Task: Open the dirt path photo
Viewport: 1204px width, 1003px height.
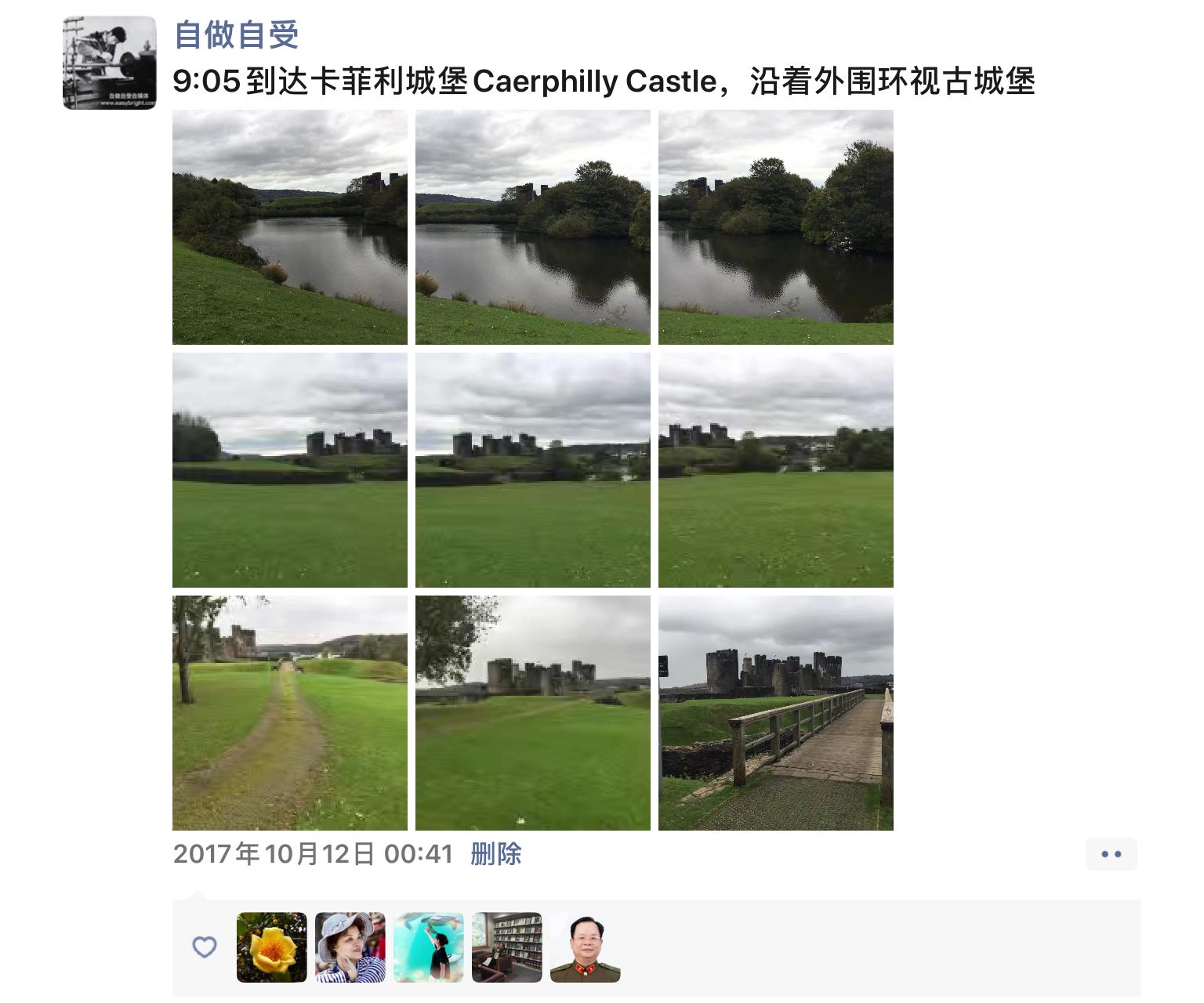Action: [289, 713]
